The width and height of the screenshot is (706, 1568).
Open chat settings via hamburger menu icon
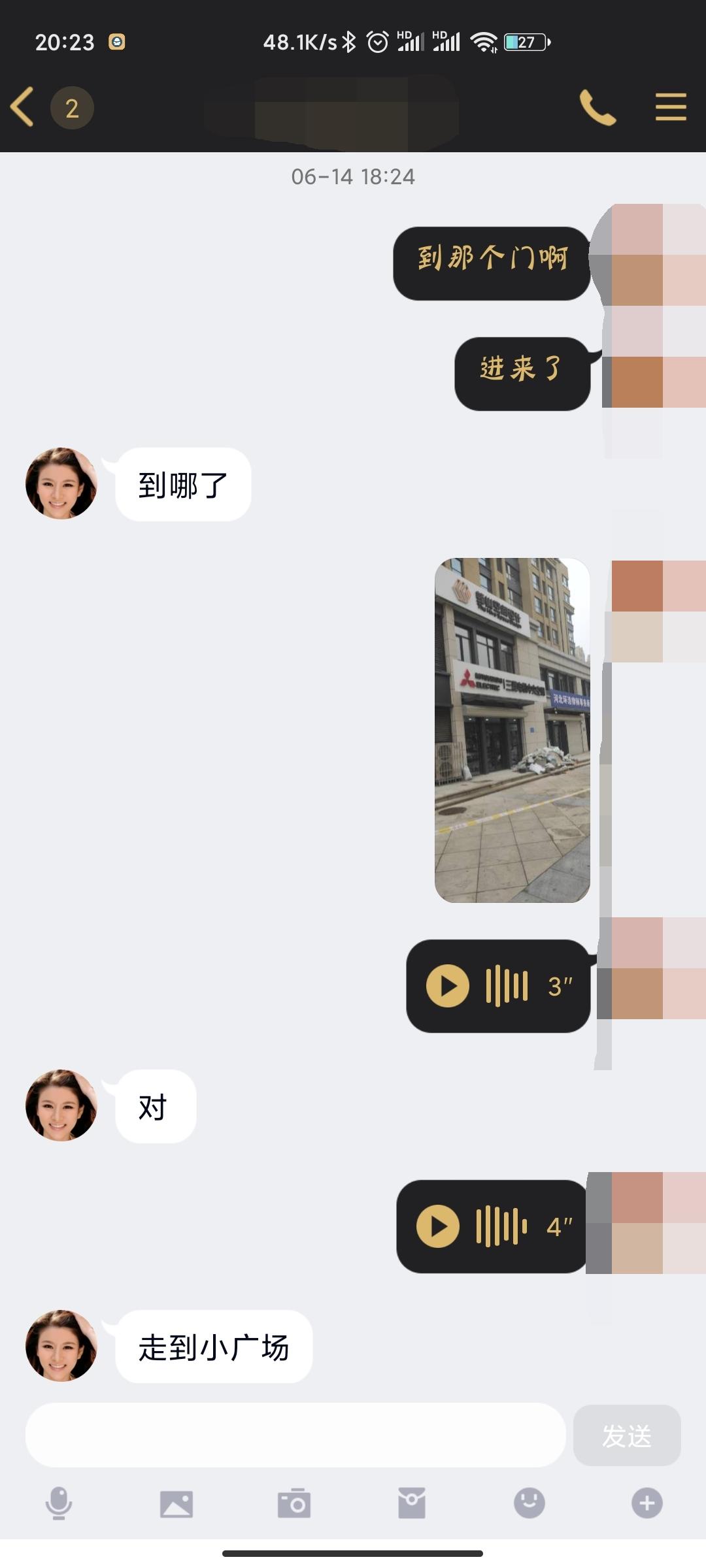coord(669,108)
